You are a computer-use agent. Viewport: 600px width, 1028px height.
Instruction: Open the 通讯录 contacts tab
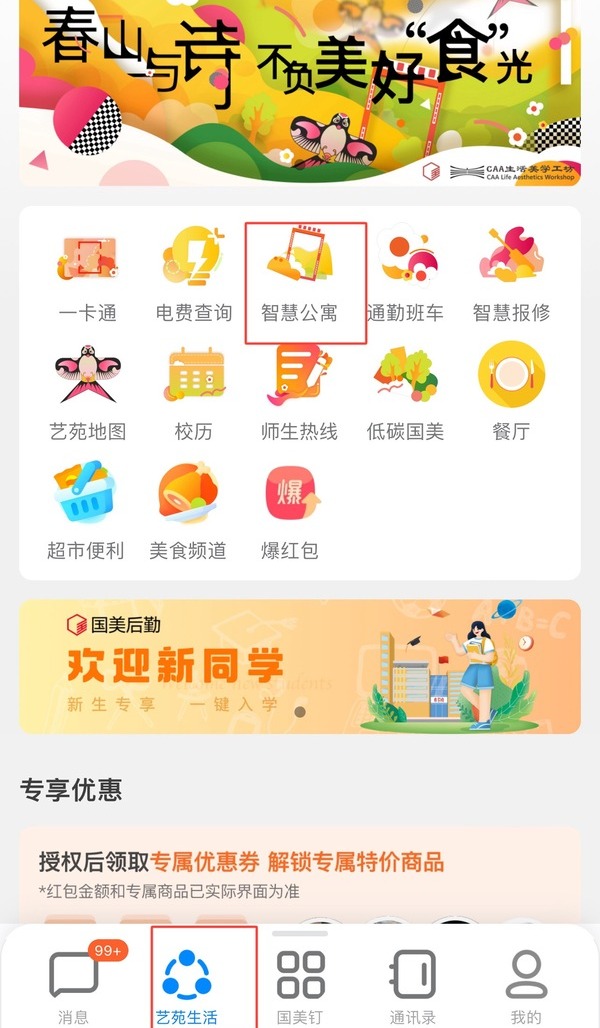click(412, 983)
